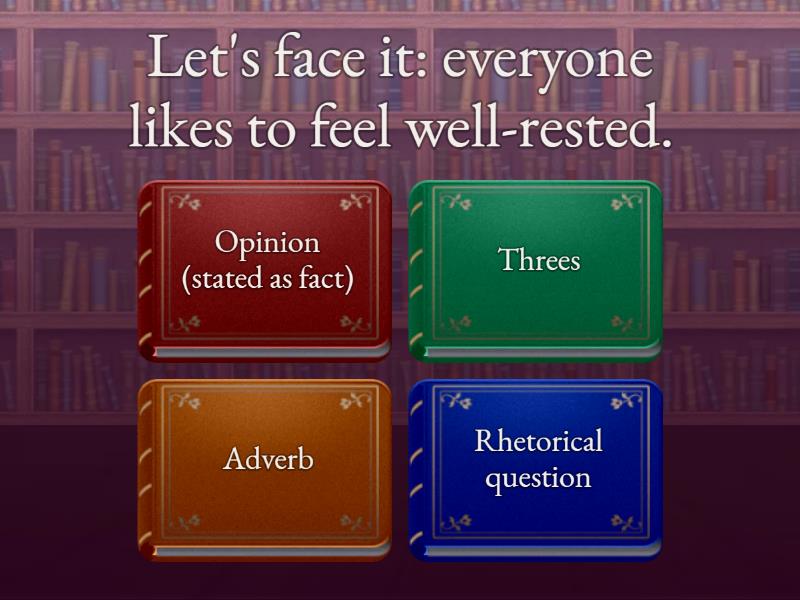Select the "Opinion (stated as fact)" answer book
Screen dimensions: 800x600
tap(266, 262)
